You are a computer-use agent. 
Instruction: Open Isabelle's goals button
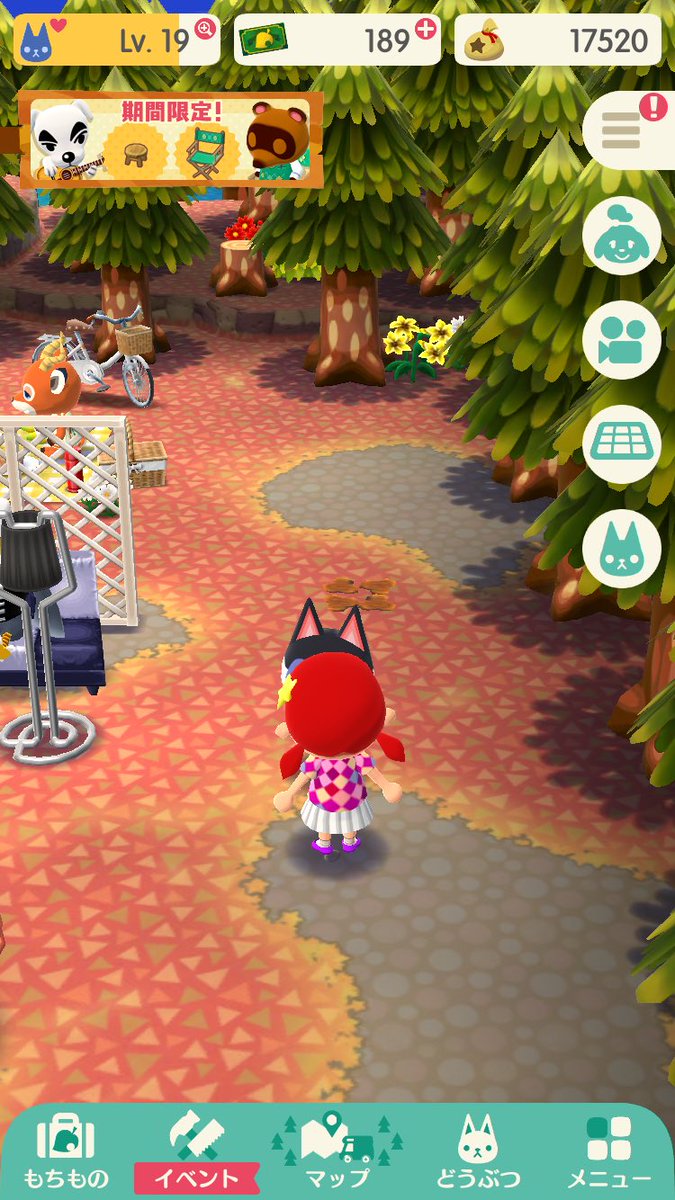[x=622, y=235]
